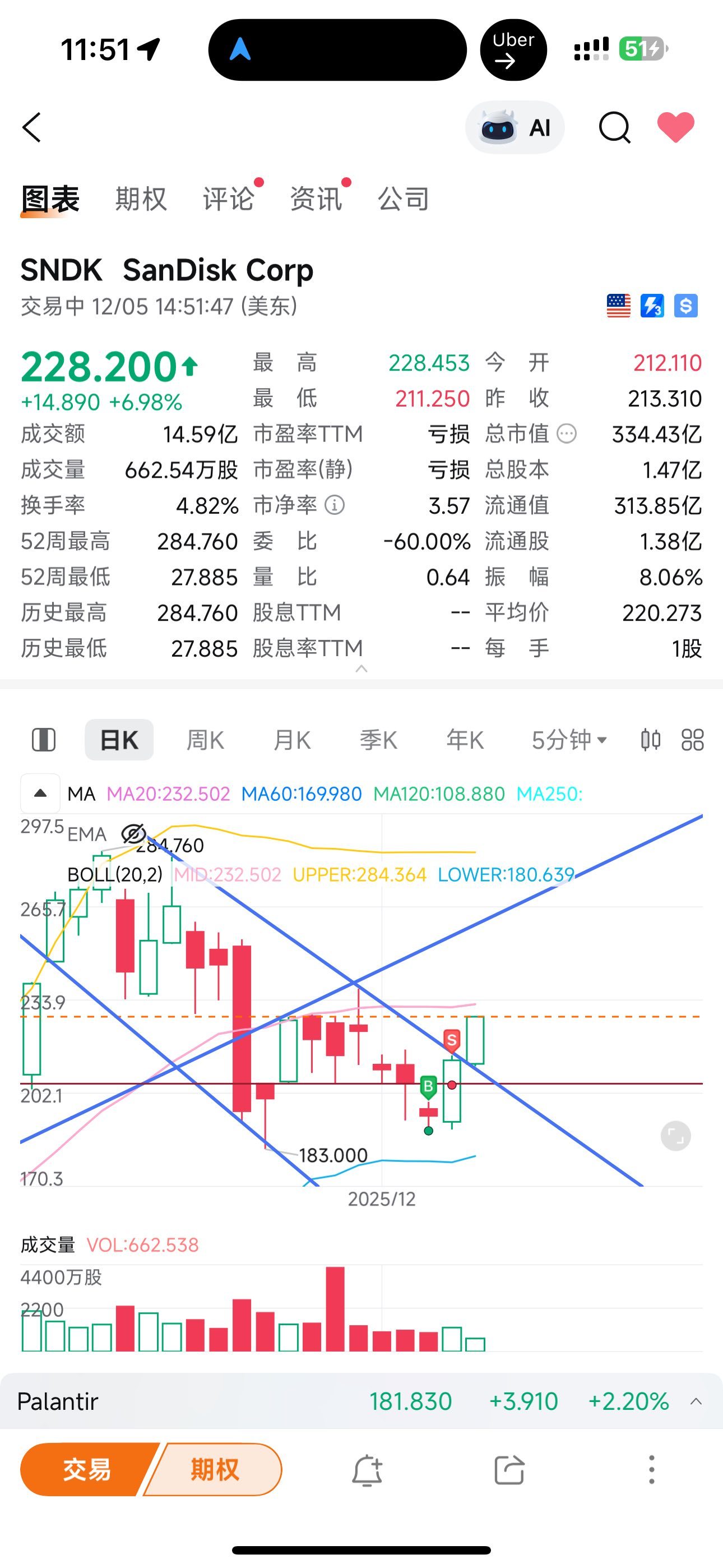The width and height of the screenshot is (723, 1568).
Task: Toggle the red heart favorite icon
Action: (675, 127)
